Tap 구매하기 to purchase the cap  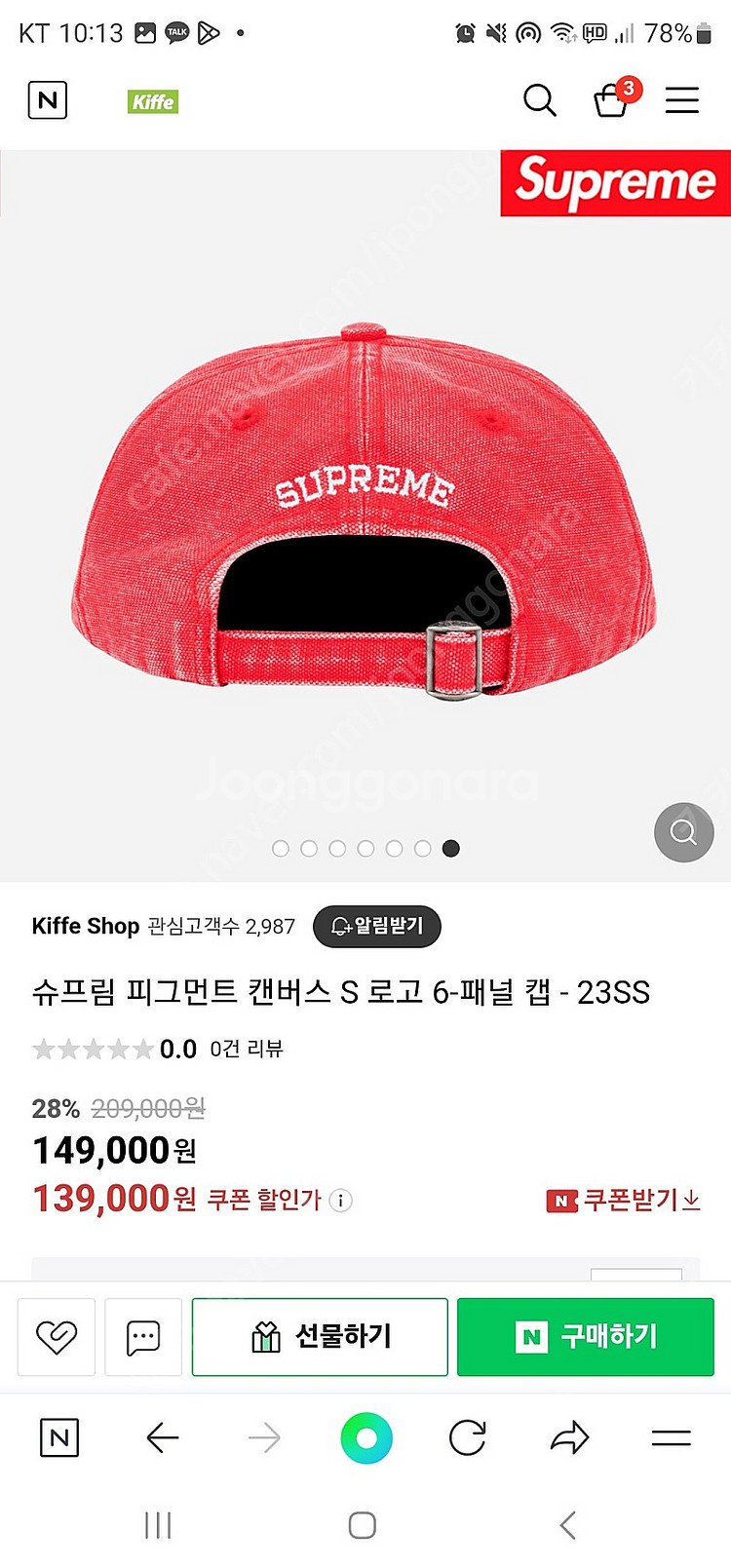tap(586, 1336)
